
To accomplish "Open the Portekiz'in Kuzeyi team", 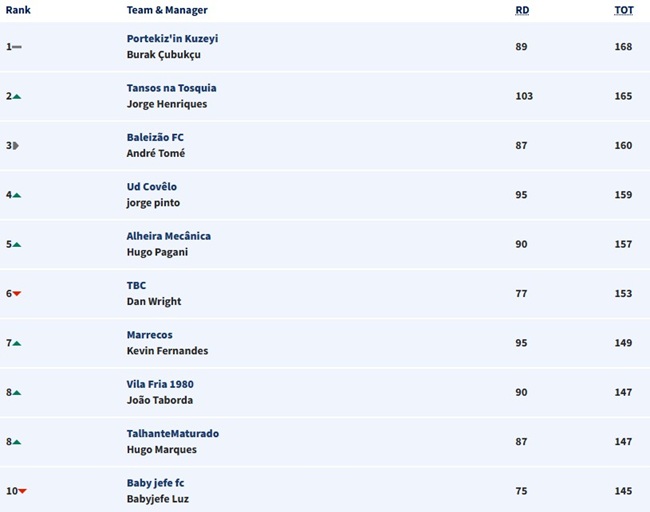I will point(172,39).
